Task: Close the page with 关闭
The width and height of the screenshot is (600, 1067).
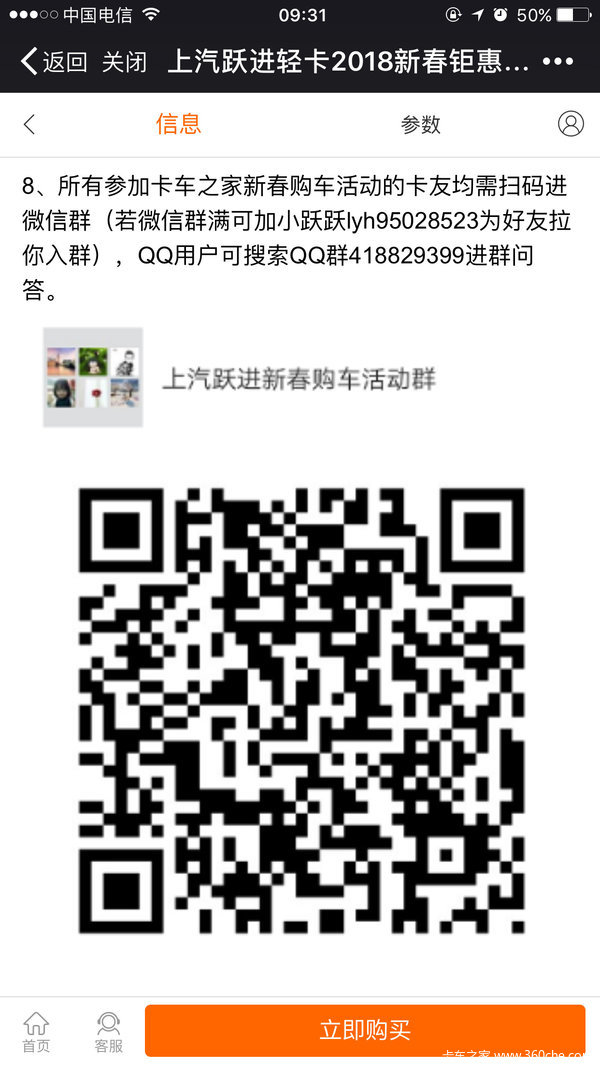Action: point(124,62)
